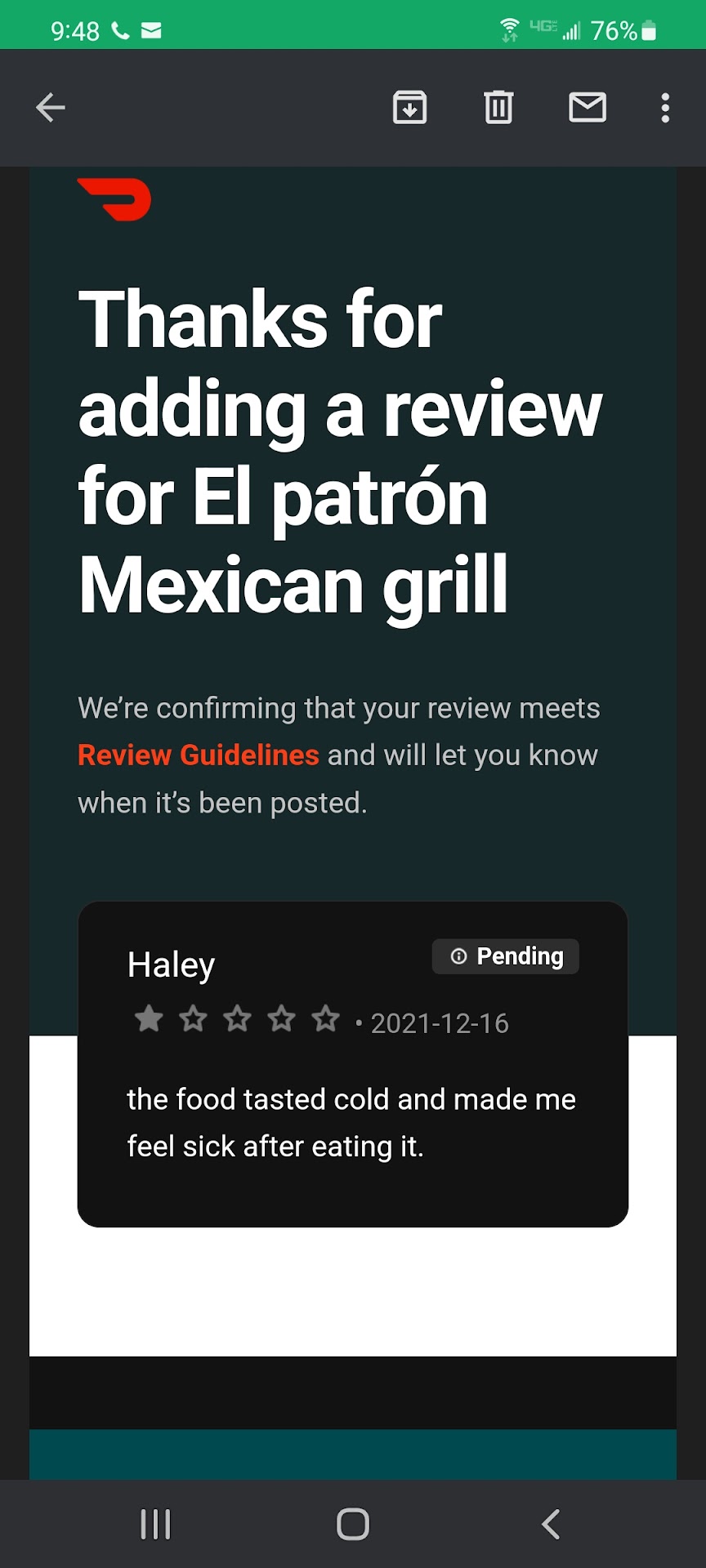
Task: Archive this email
Action: [409, 107]
